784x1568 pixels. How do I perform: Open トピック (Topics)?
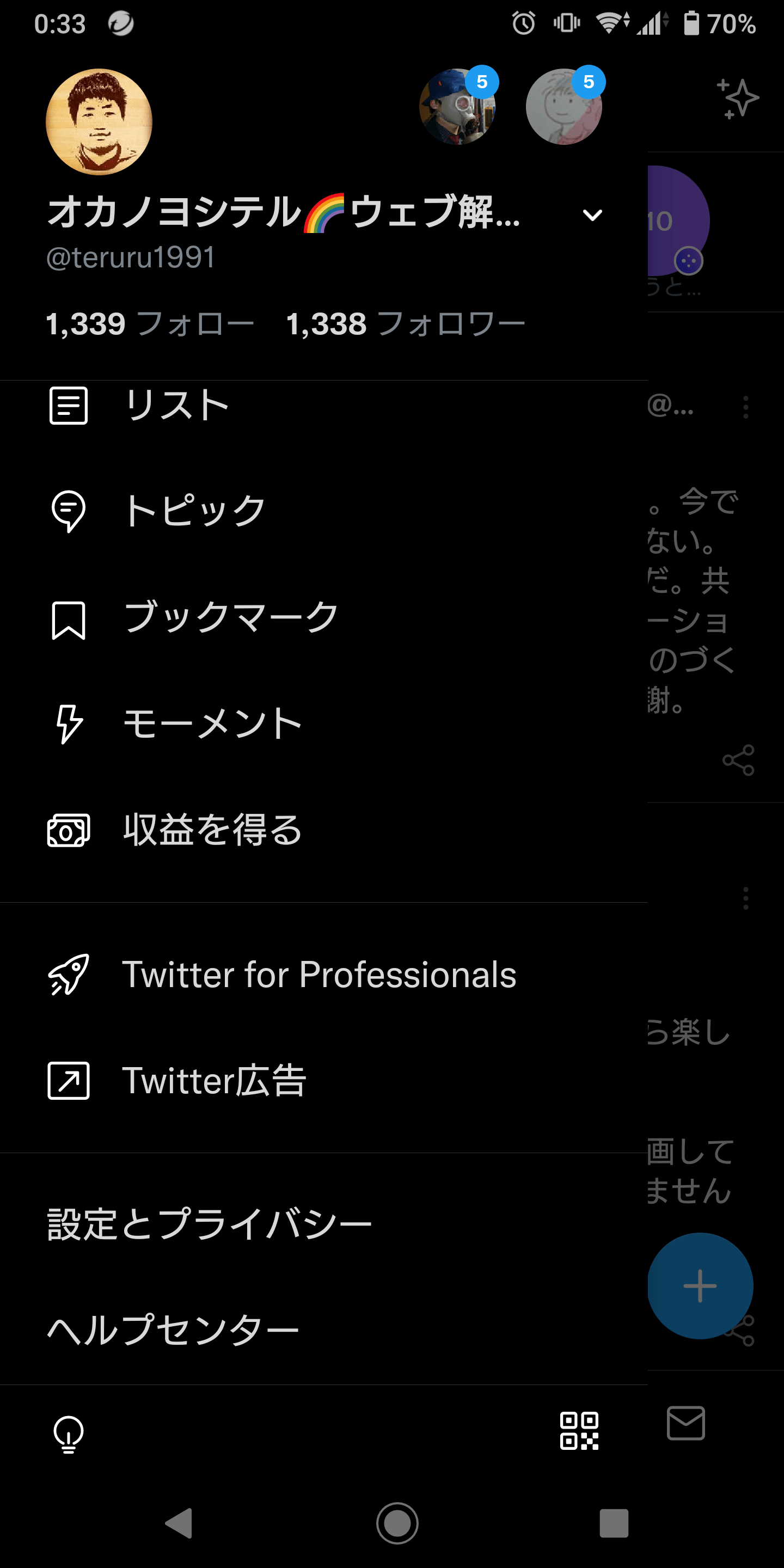[x=194, y=510]
